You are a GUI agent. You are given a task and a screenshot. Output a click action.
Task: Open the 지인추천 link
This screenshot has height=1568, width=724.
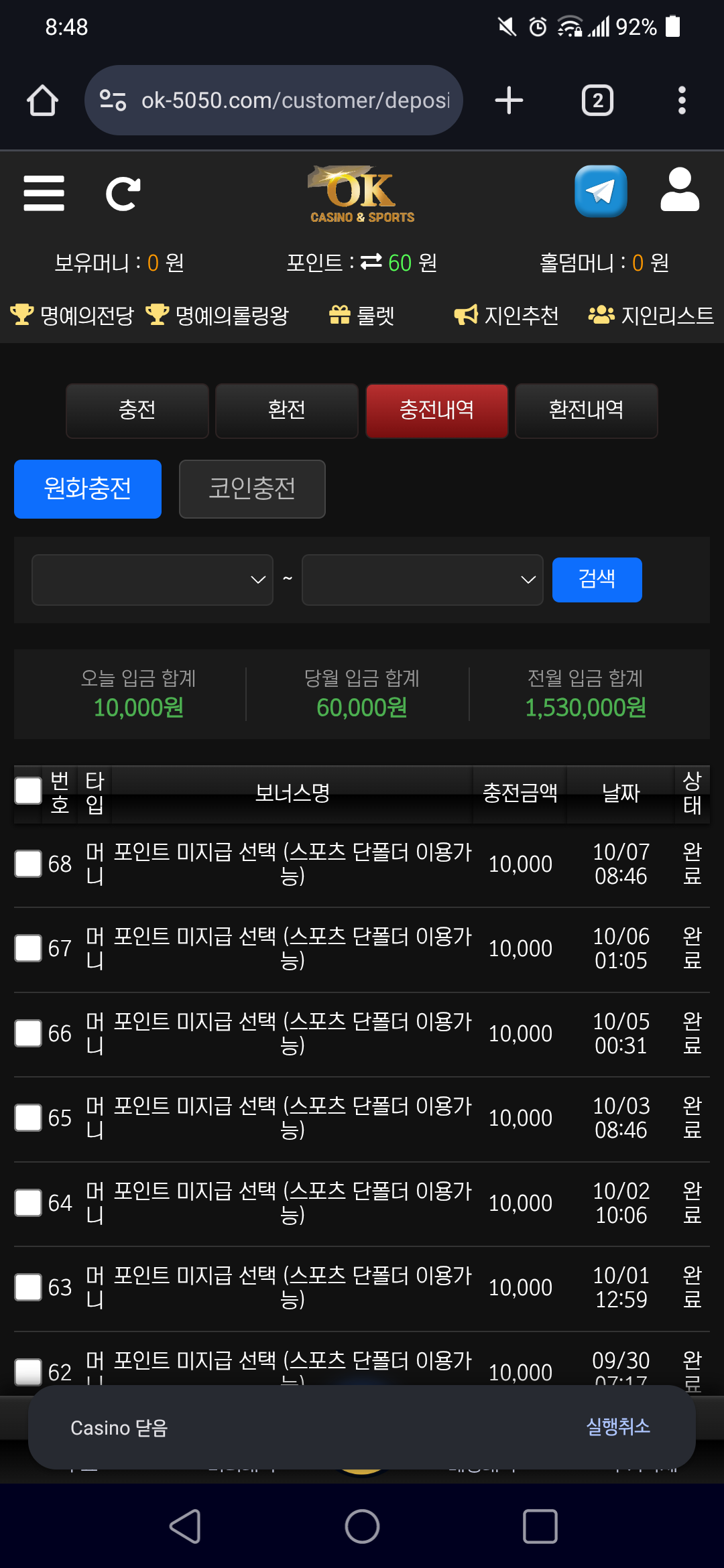(x=506, y=315)
